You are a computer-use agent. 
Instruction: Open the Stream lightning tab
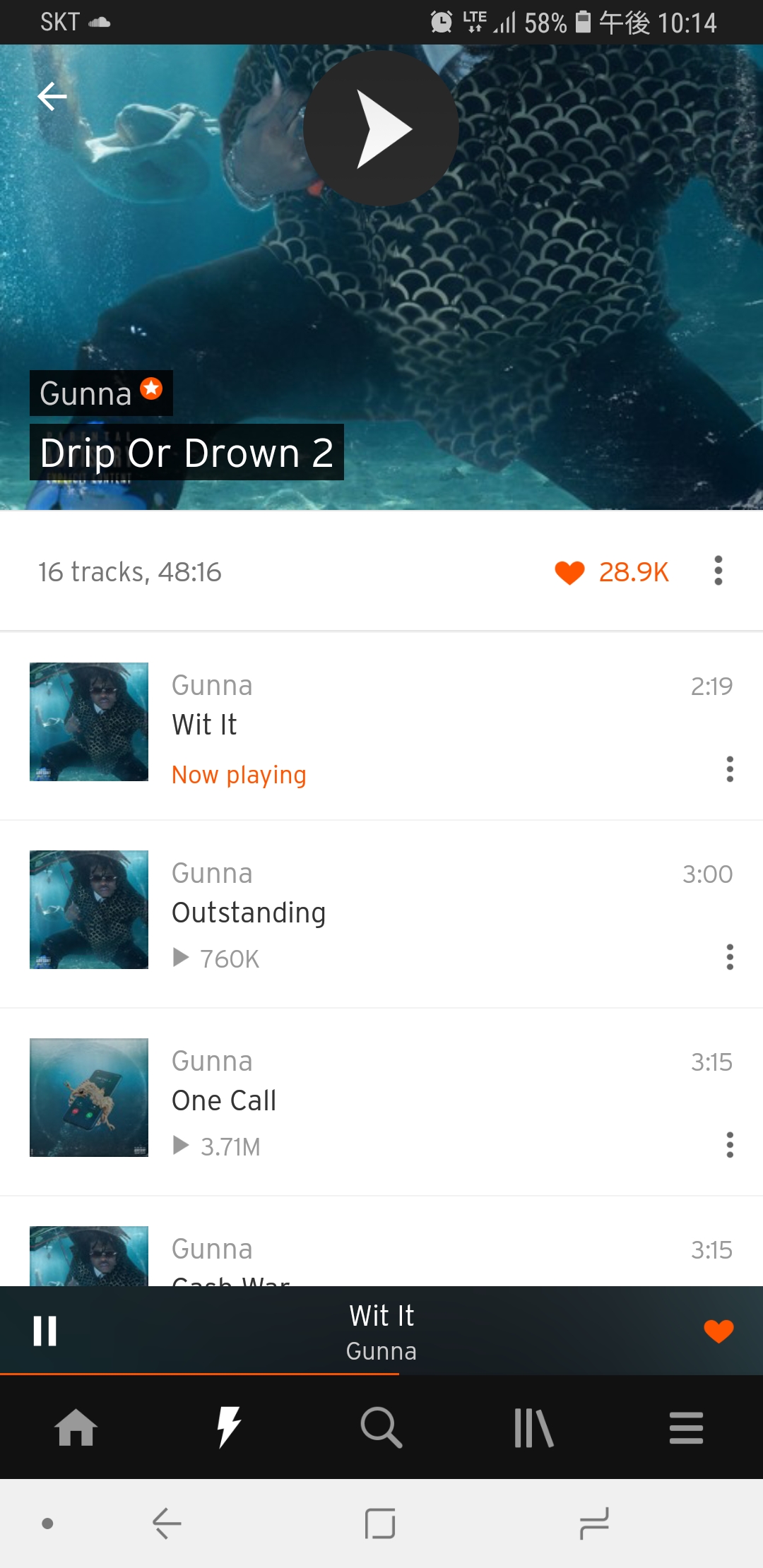(228, 1427)
